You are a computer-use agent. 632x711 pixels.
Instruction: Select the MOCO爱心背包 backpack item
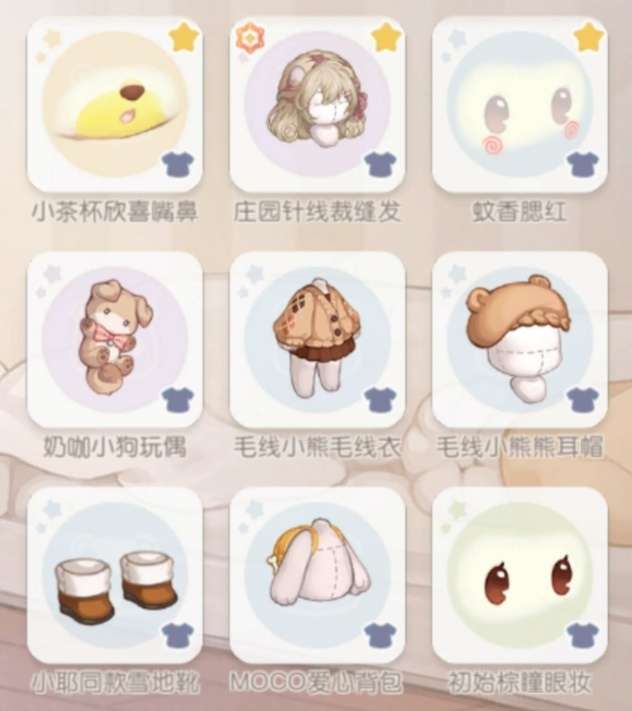click(x=317, y=576)
